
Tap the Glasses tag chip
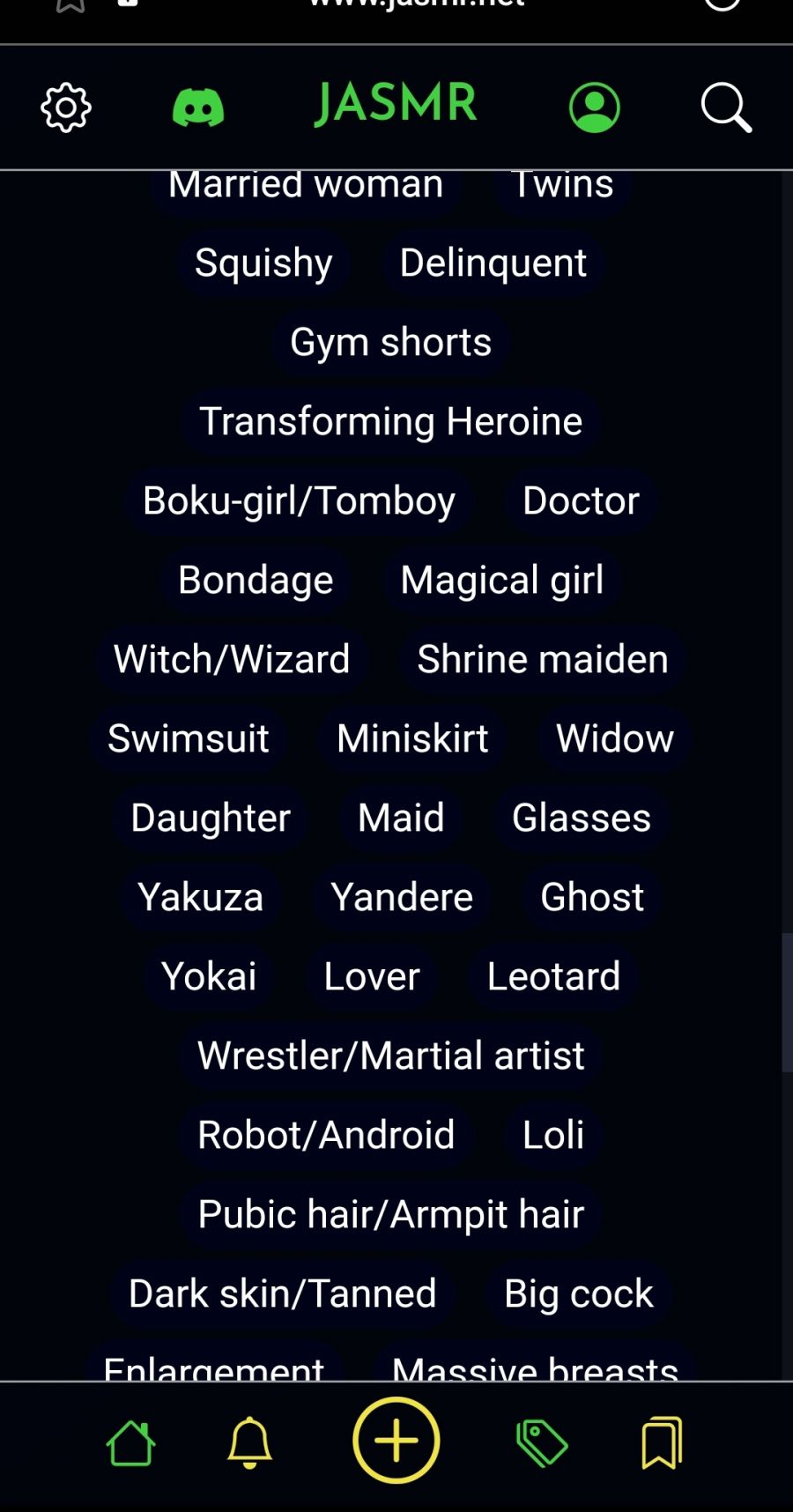pos(582,818)
